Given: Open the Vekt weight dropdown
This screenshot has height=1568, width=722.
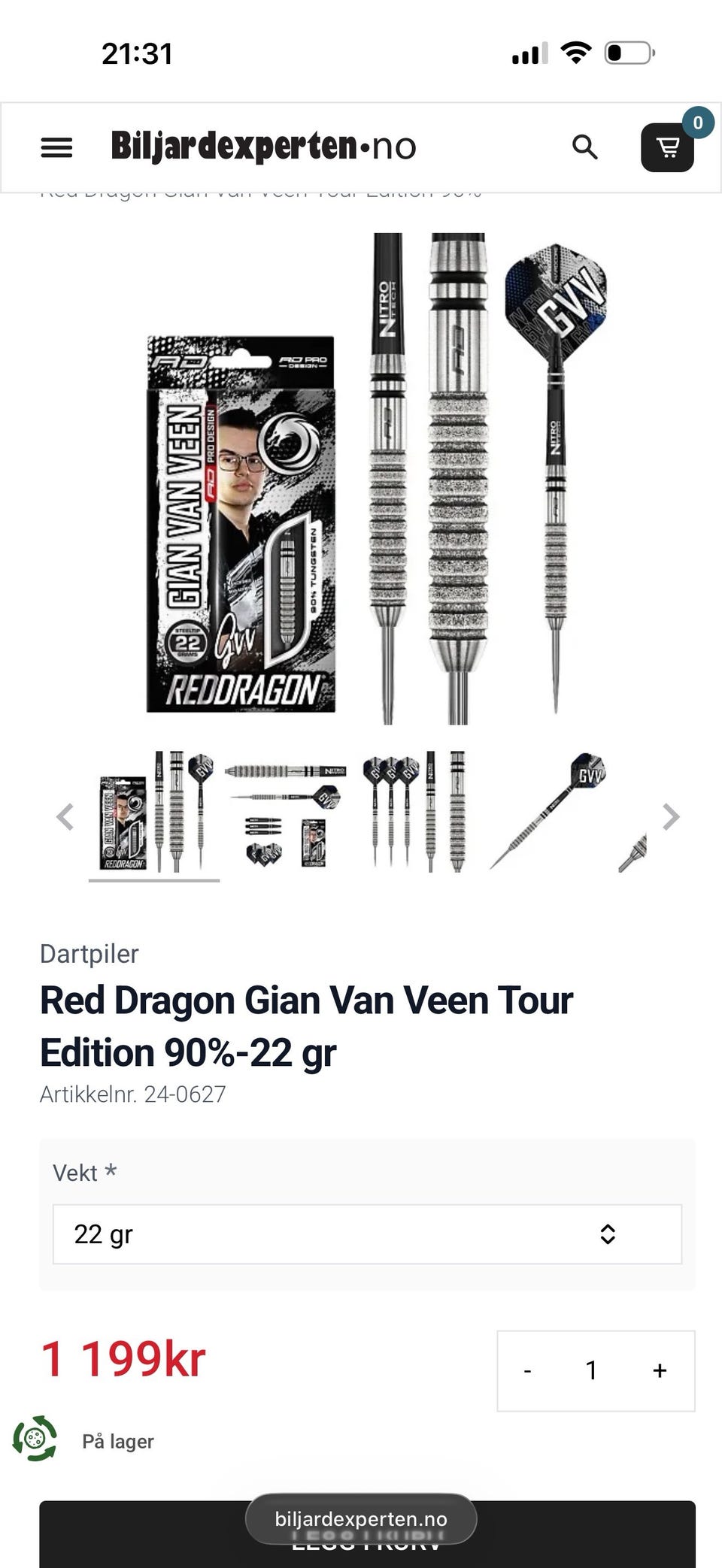Looking at the screenshot, I should click(x=367, y=1234).
